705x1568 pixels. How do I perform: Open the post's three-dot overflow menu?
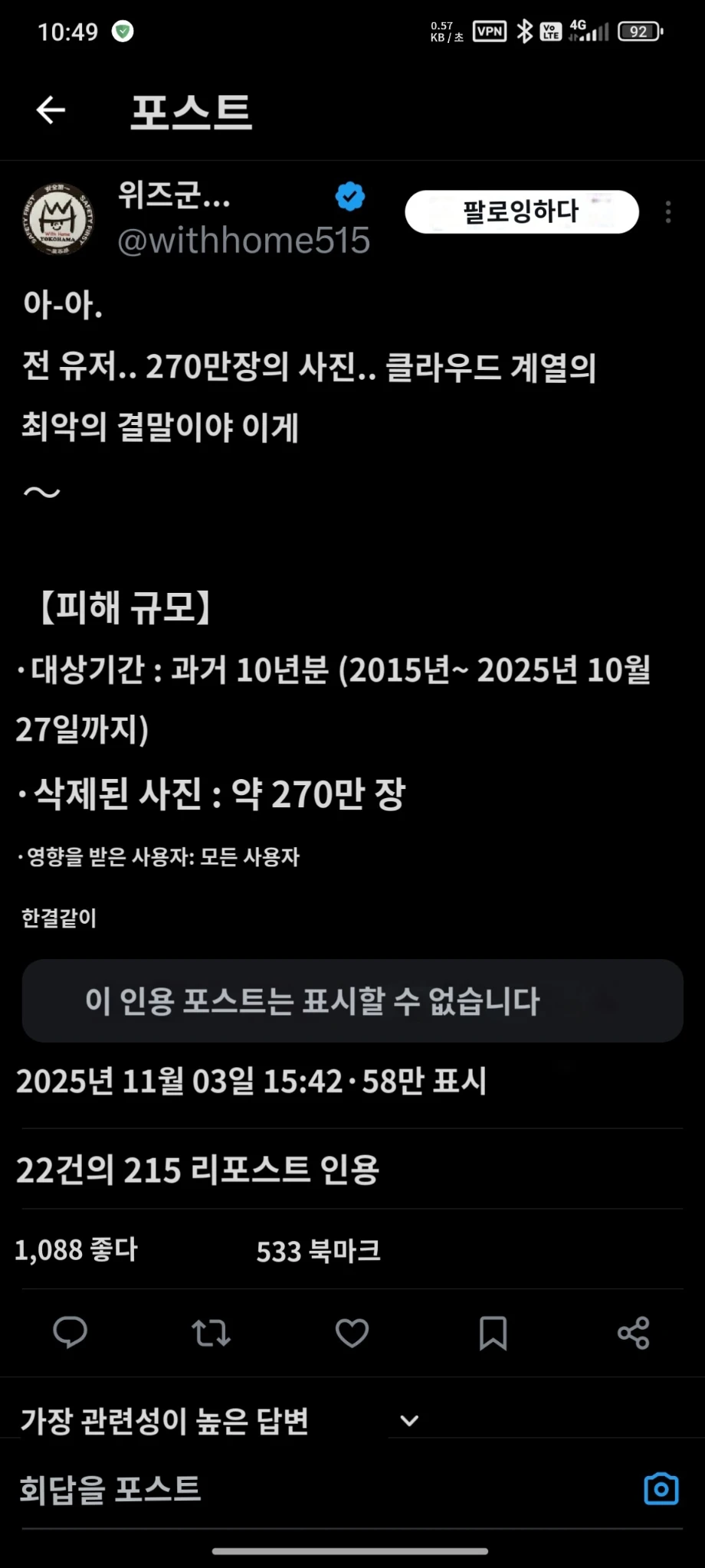(x=668, y=212)
